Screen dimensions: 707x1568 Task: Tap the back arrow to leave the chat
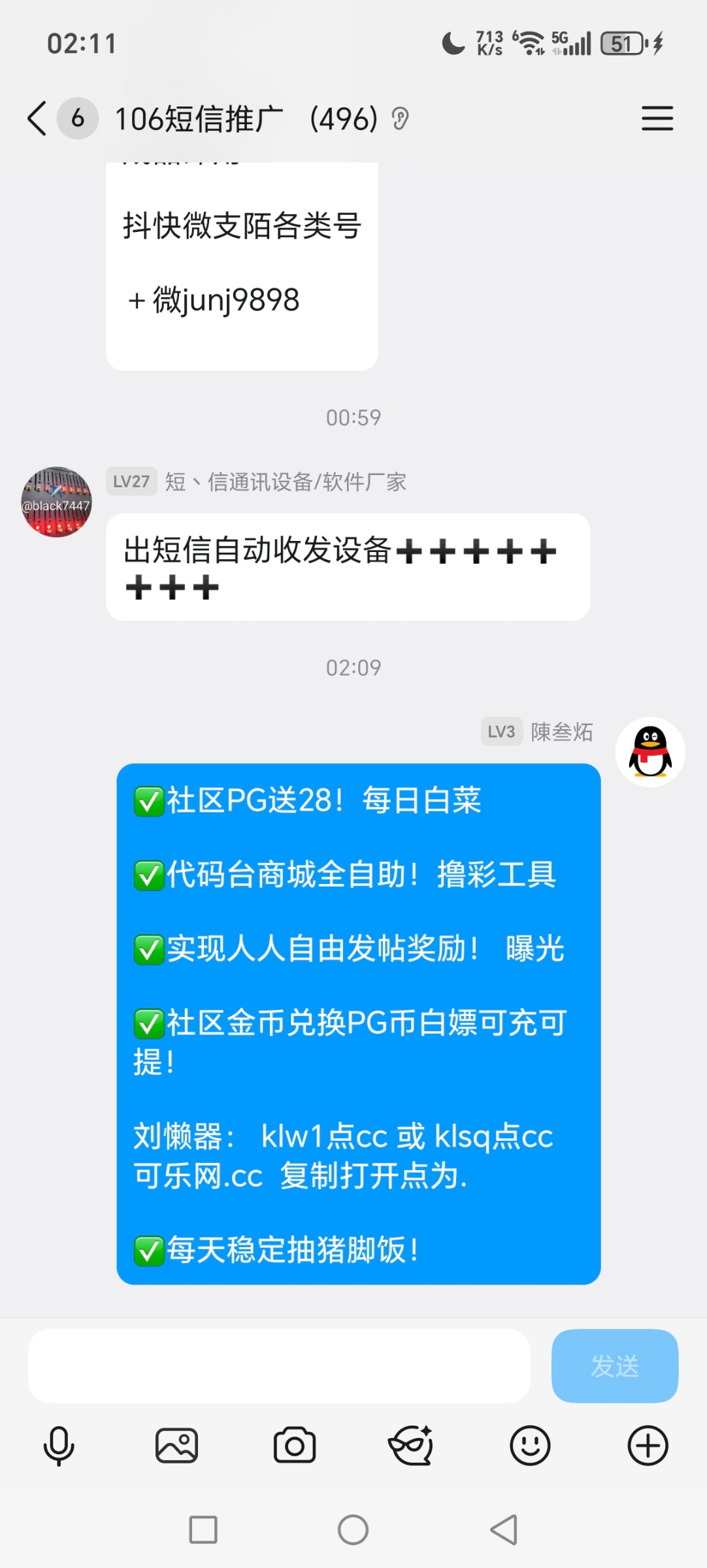[36, 119]
